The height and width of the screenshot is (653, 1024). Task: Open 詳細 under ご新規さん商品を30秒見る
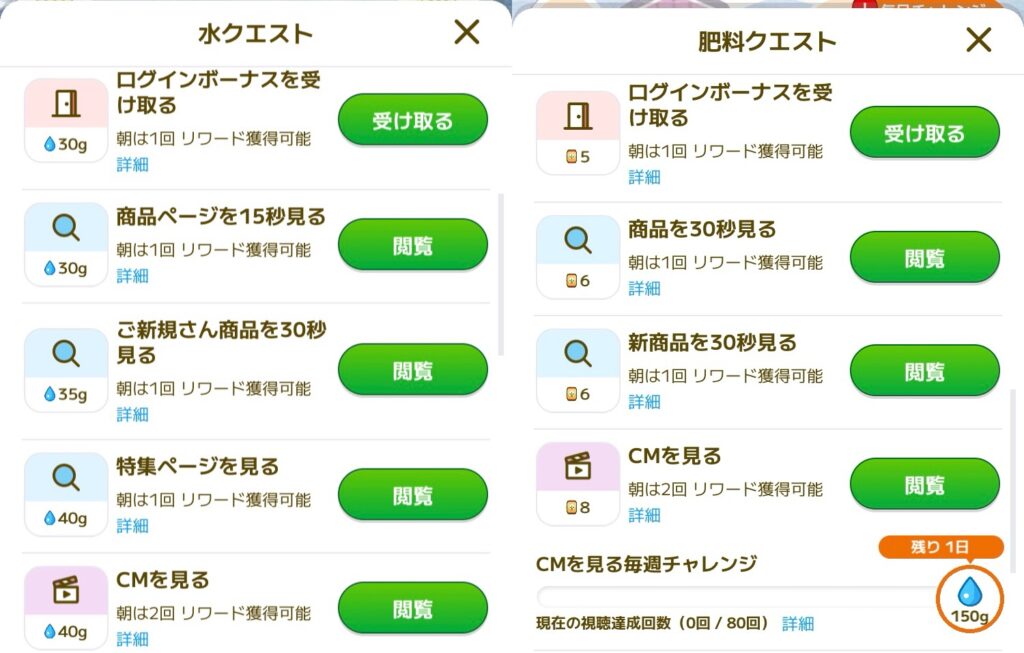coord(132,414)
